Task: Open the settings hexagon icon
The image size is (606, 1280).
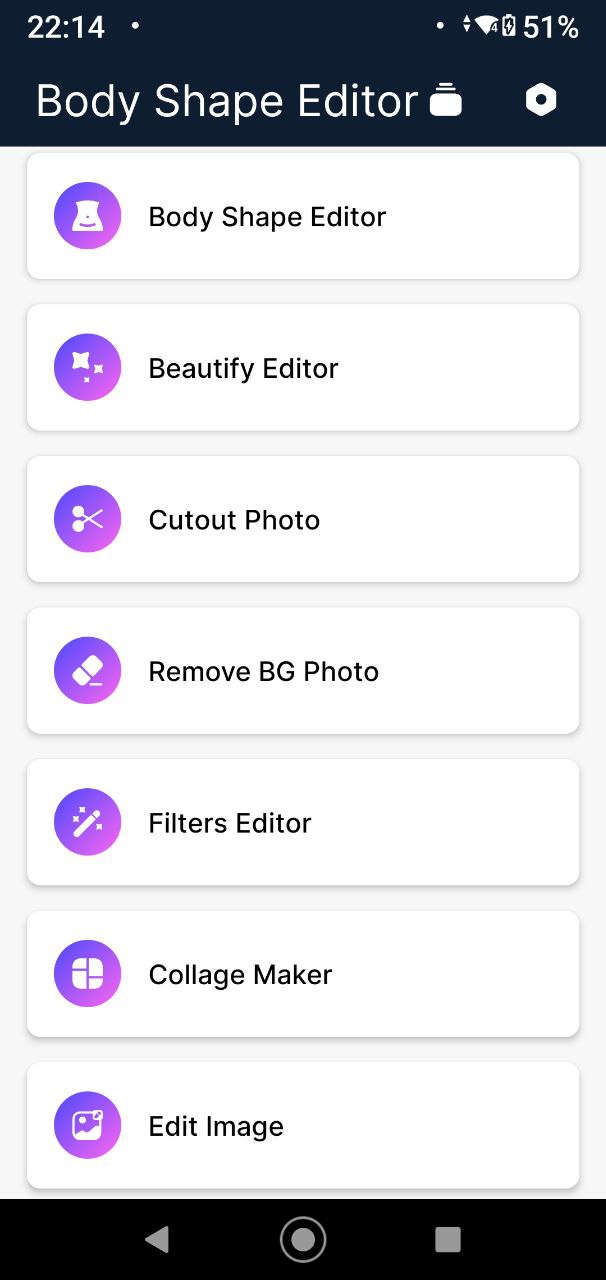Action: tap(541, 100)
